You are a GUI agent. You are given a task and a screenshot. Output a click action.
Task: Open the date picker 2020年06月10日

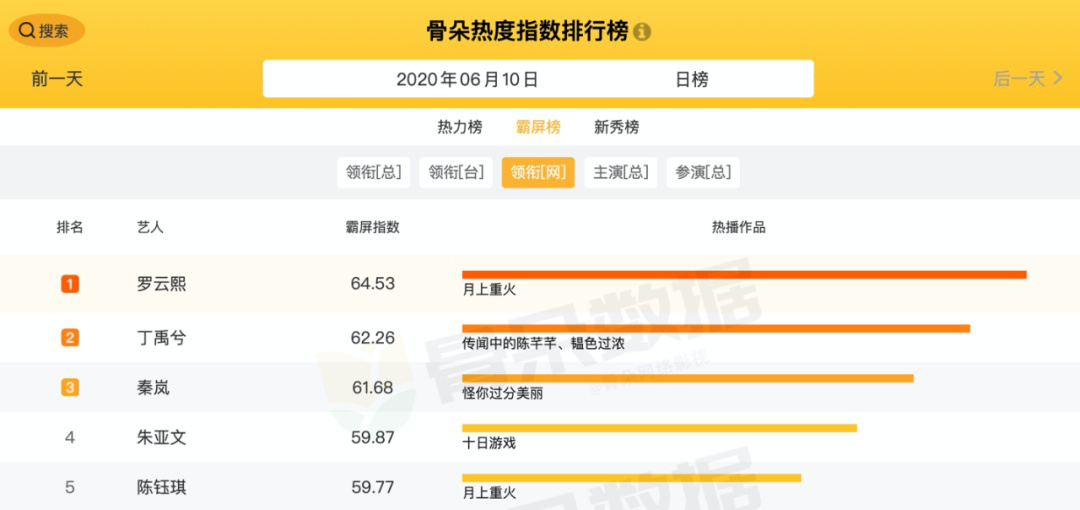pyautogui.click(x=467, y=79)
